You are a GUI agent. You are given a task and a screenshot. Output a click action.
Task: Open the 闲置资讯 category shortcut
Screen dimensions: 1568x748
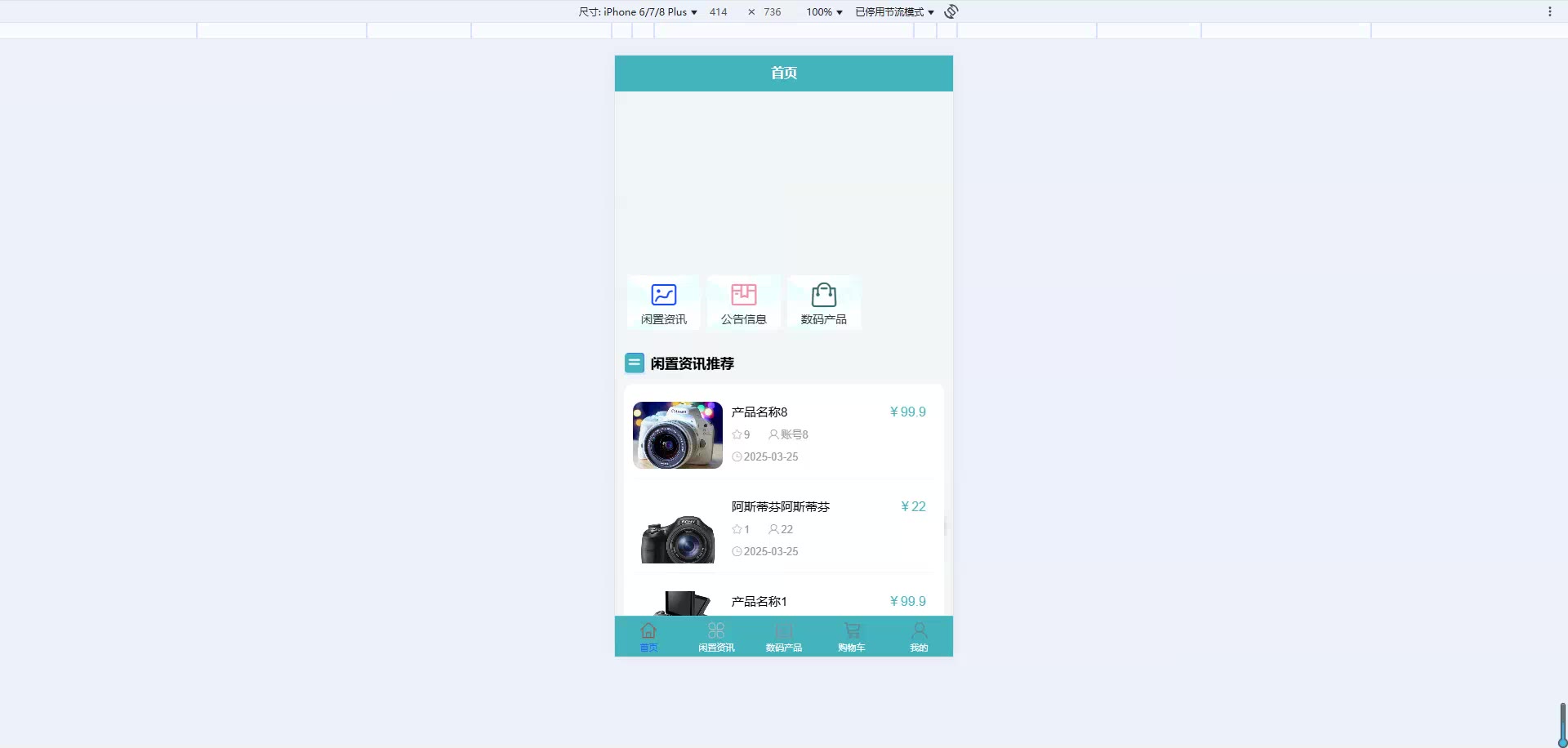[663, 303]
